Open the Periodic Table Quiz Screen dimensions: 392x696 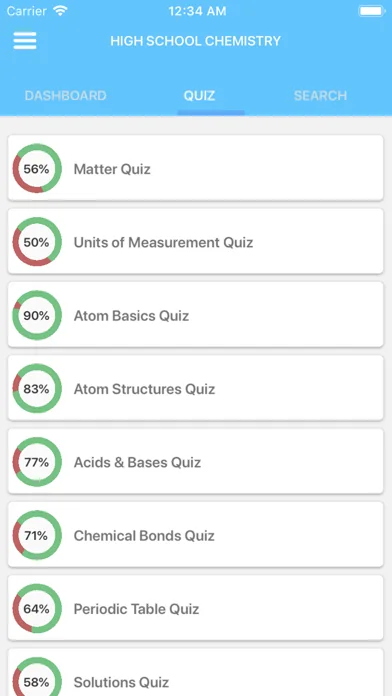tap(195, 608)
